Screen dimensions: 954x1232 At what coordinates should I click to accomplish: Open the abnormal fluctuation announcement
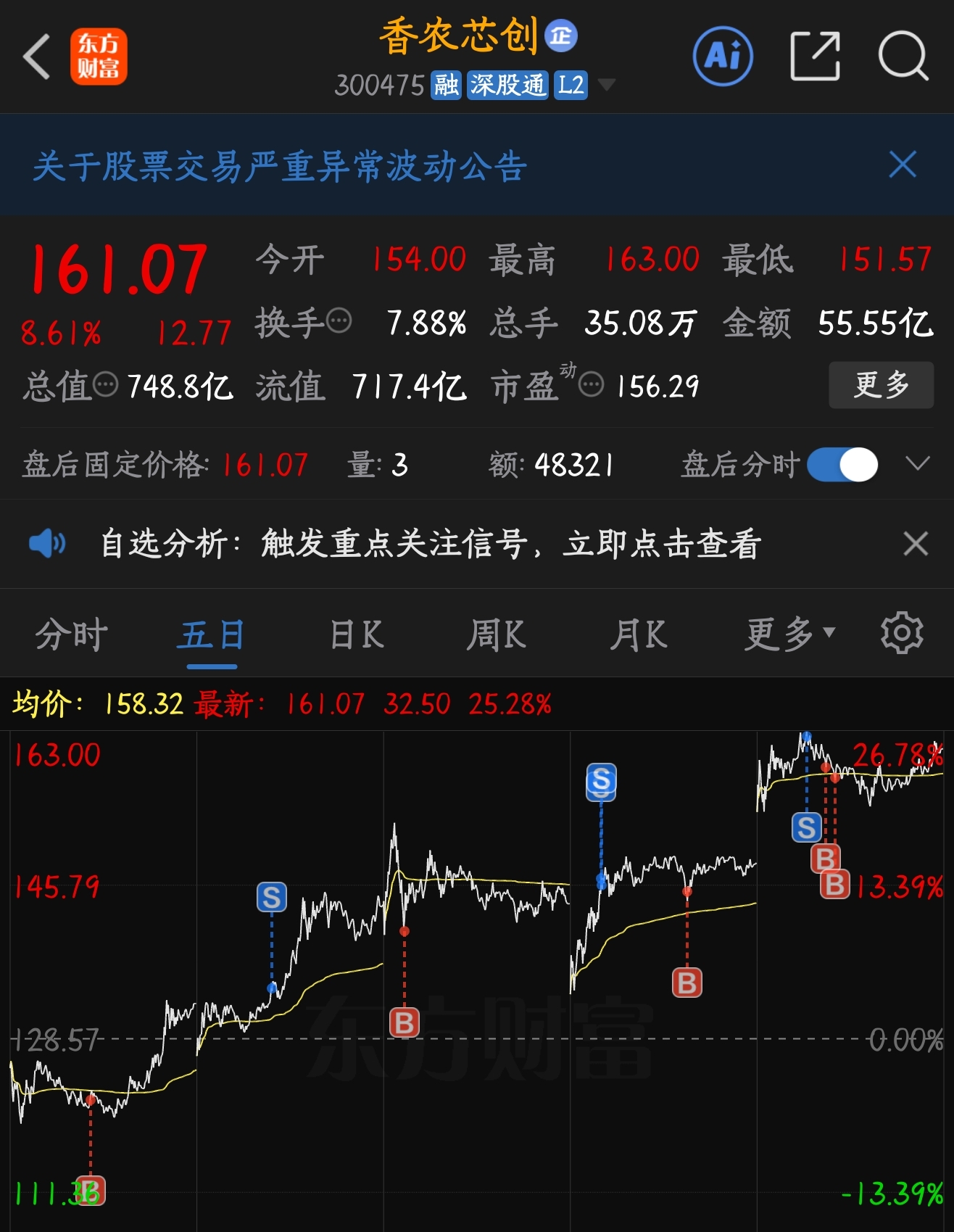(x=280, y=166)
